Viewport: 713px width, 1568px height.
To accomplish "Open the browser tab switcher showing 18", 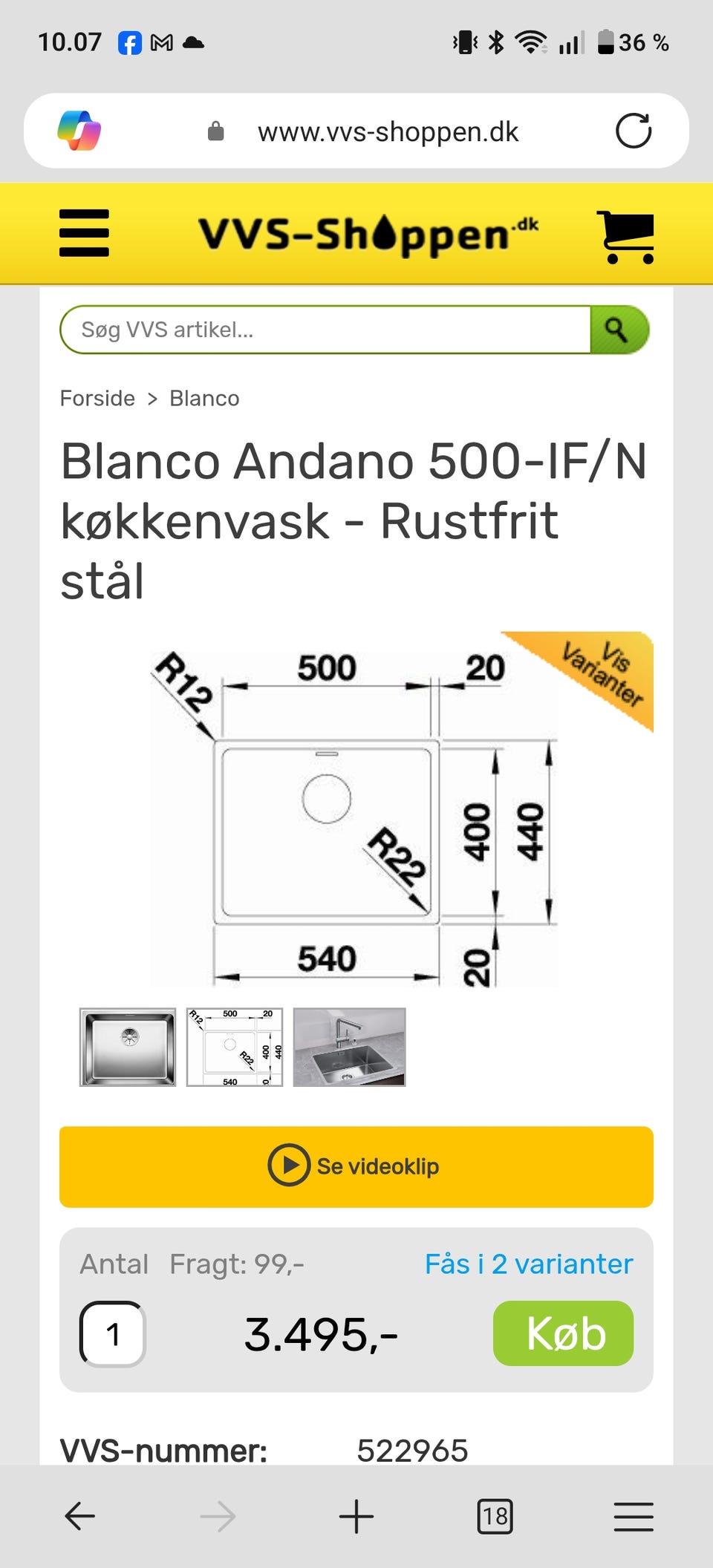I will coord(495,1516).
